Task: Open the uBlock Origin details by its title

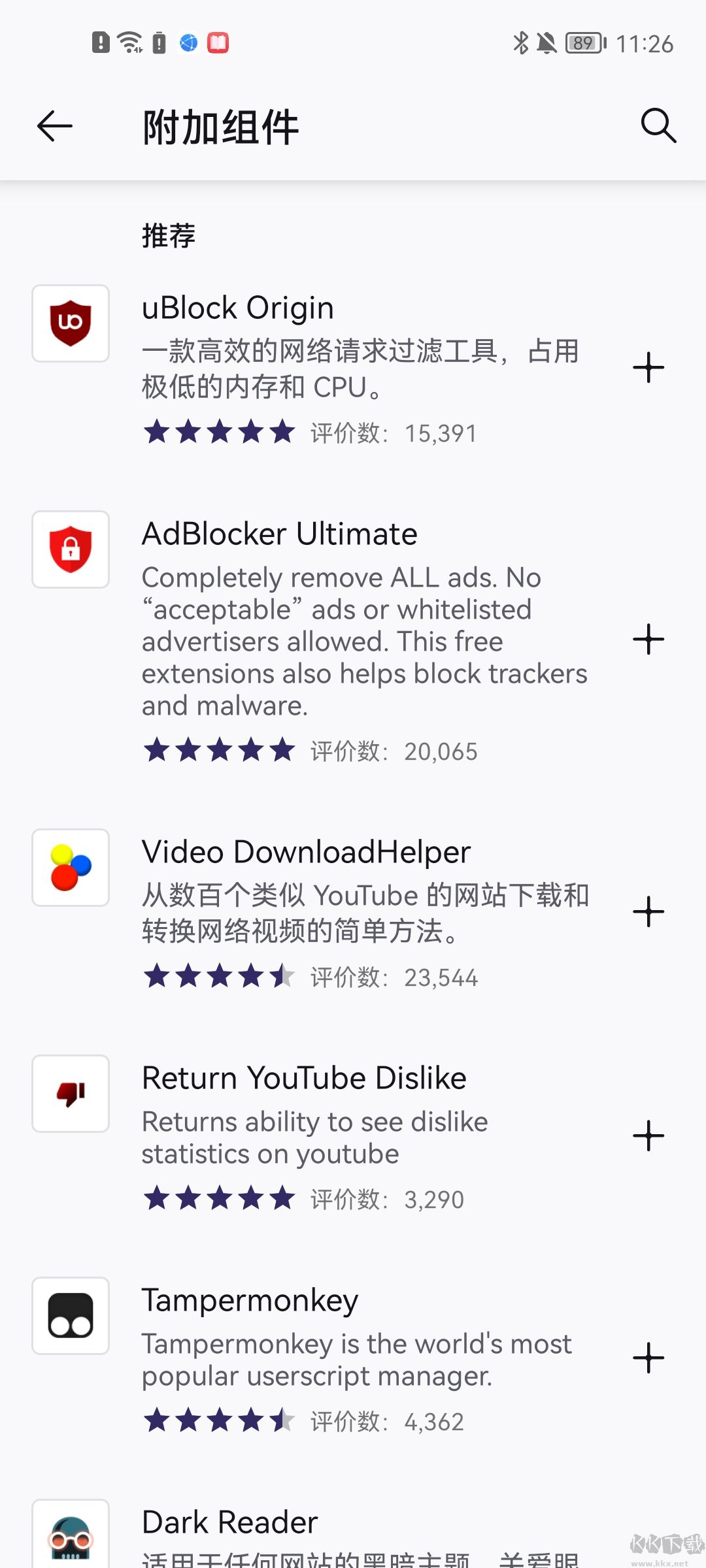Action: point(237,307)
